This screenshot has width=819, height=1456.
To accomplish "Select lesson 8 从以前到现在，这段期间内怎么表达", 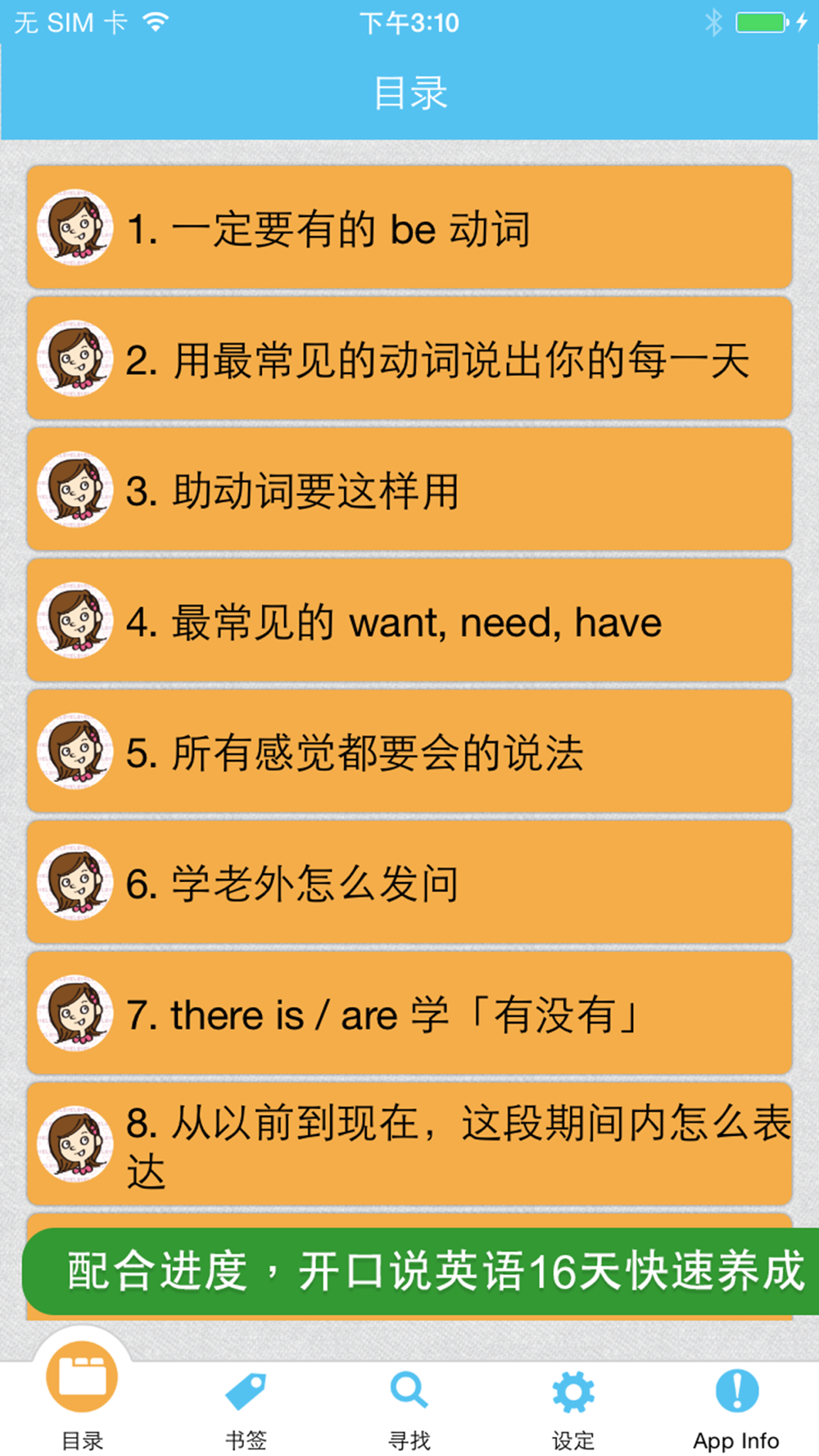I will (x=409, y=1144).
